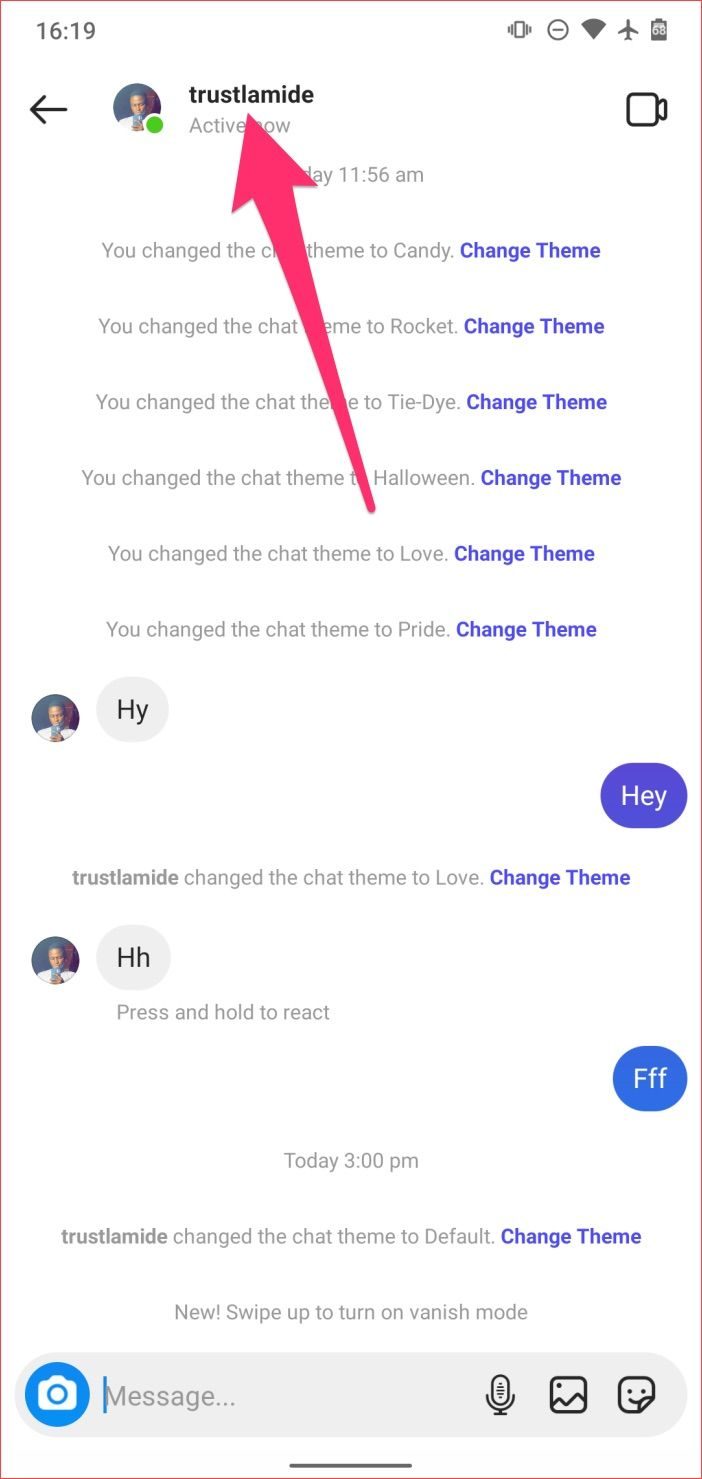Tap Change Theme next to Pride
The width and height of the screenshot is (702, 1479).
pos(526,629)
